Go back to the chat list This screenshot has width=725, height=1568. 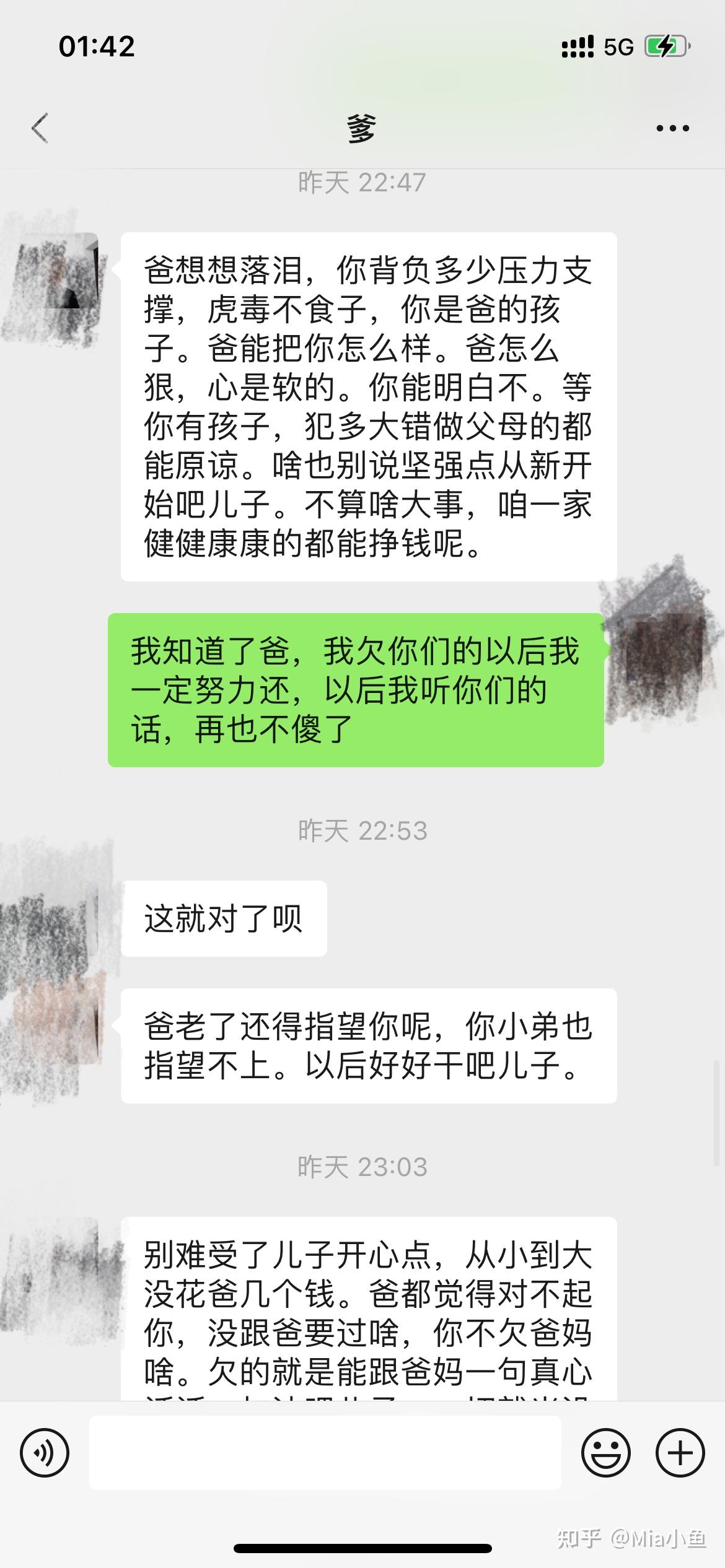40,129
